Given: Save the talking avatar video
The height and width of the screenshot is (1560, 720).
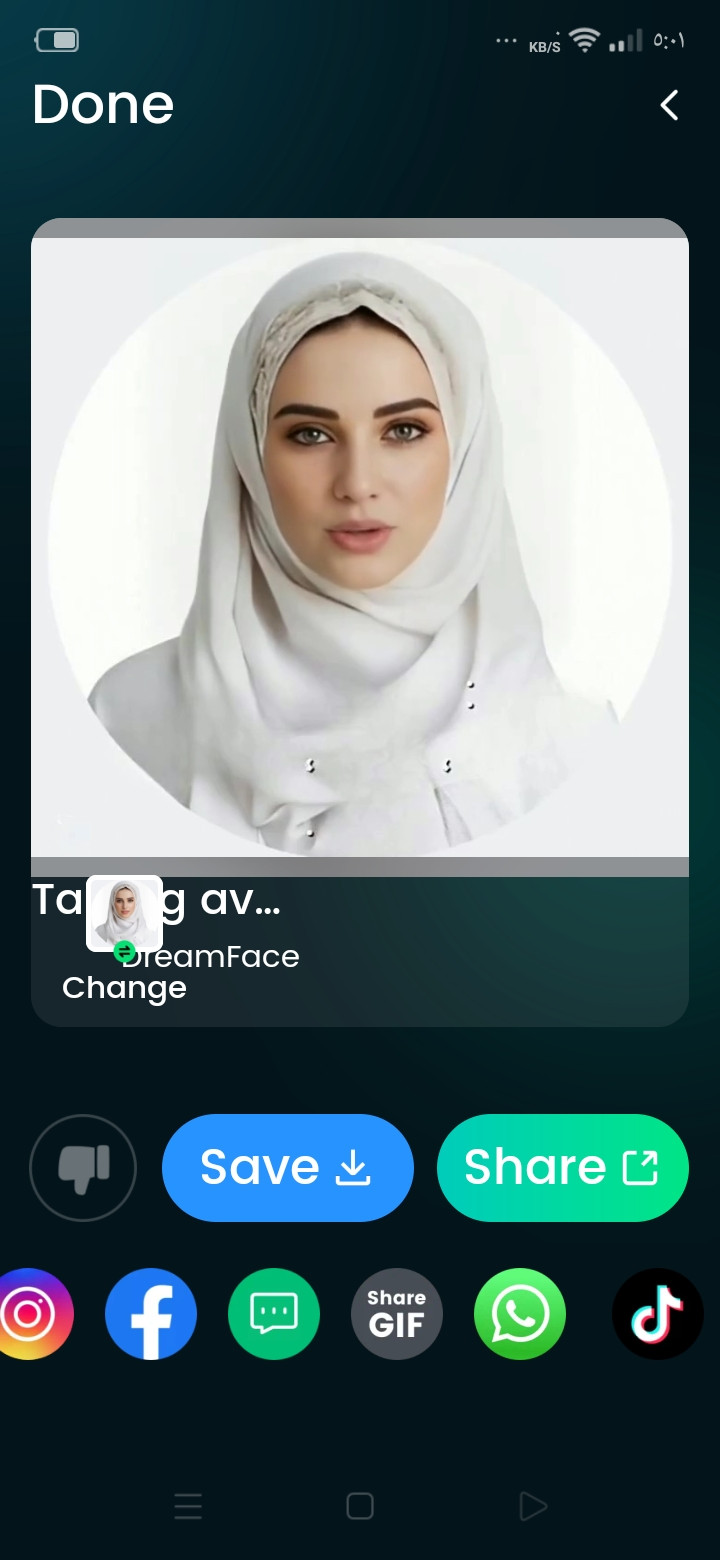Looking at the screenshot, I should click(x=287, y=1167).
